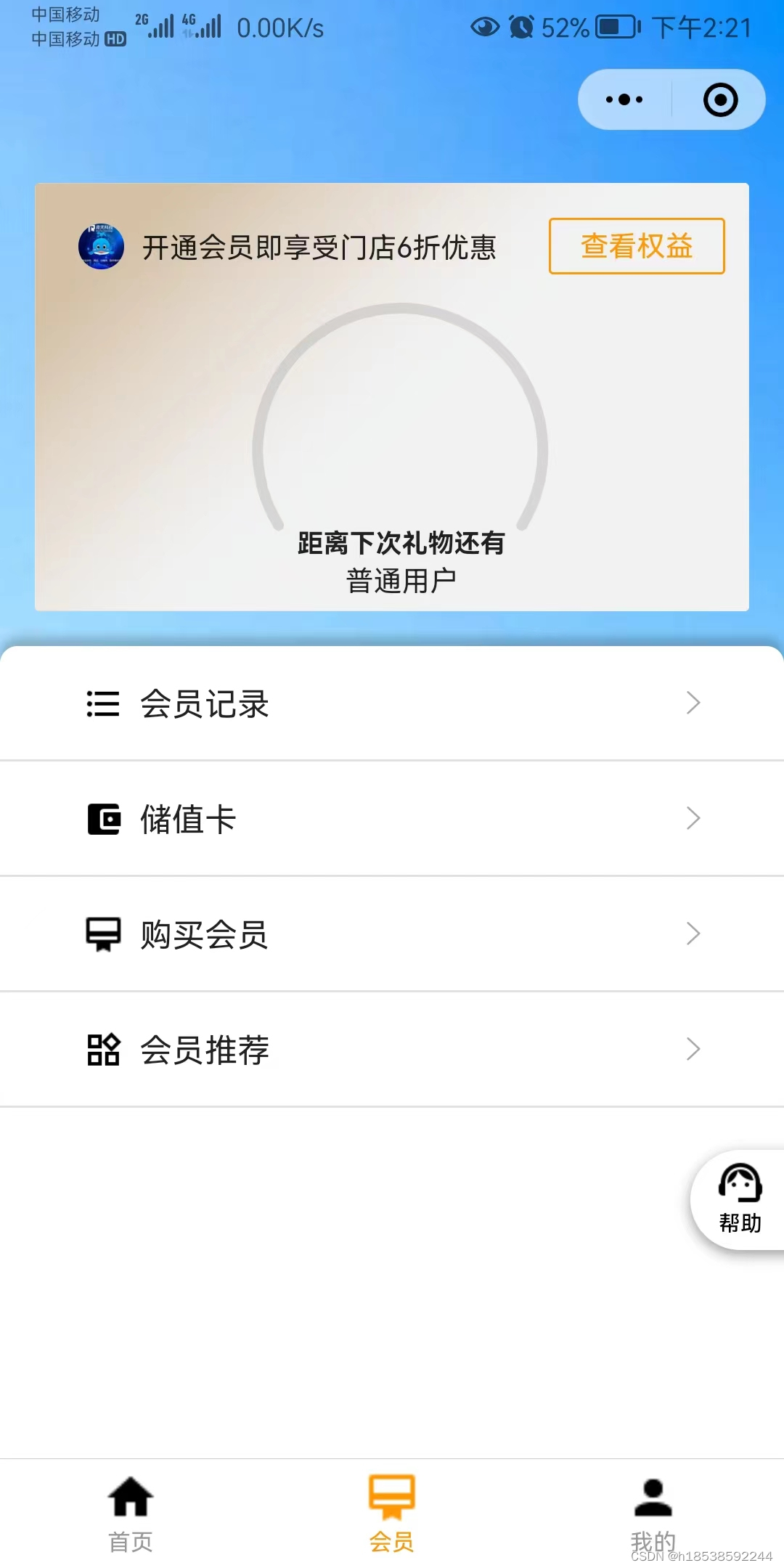This screenshot has height=1568, width=784.
Task: Open 会员推荐 row
Action: (x=392, y=1050)
